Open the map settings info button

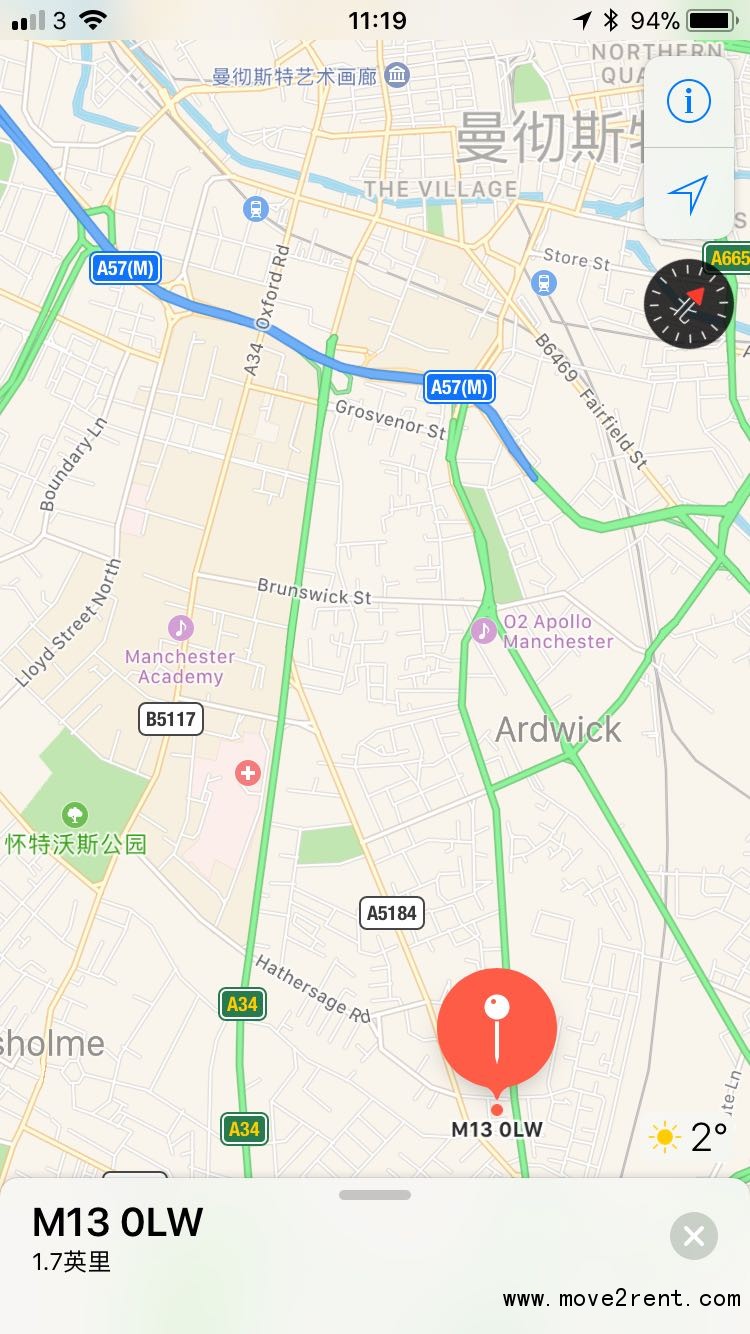click(x=688, y=101)
